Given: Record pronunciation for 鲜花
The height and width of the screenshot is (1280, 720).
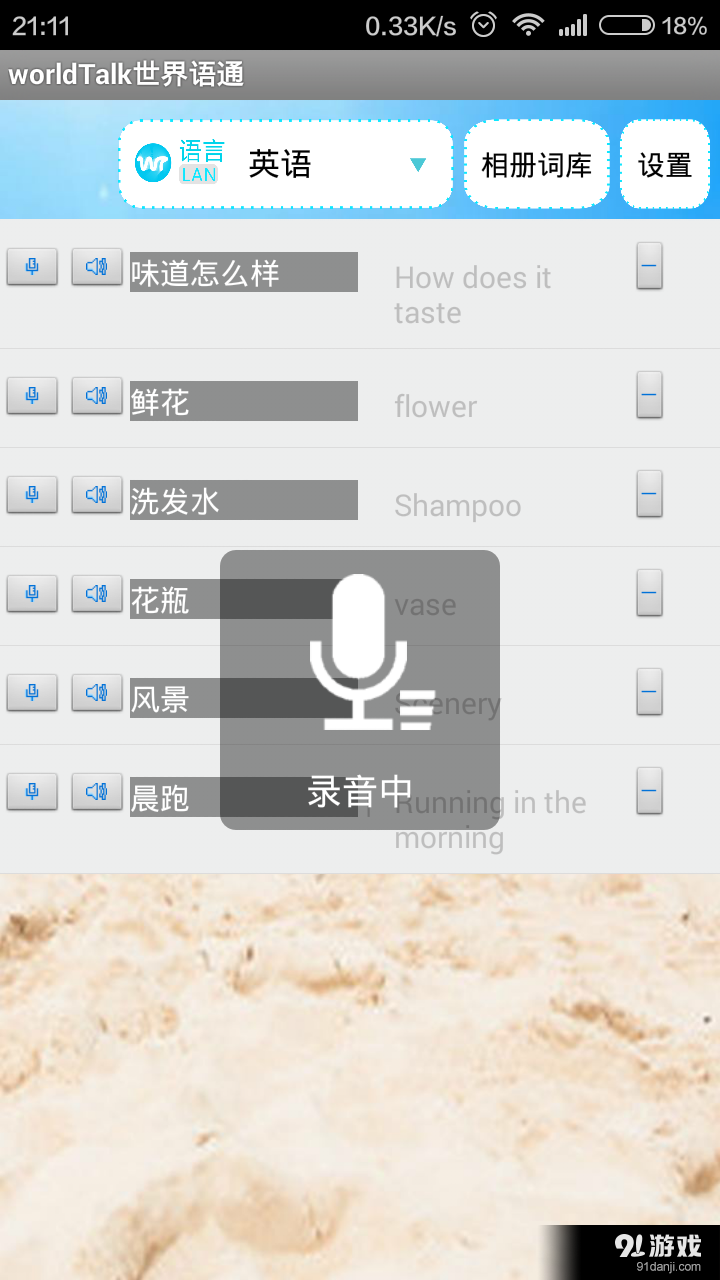Looking at the screenshot, I should click(31, 395).
